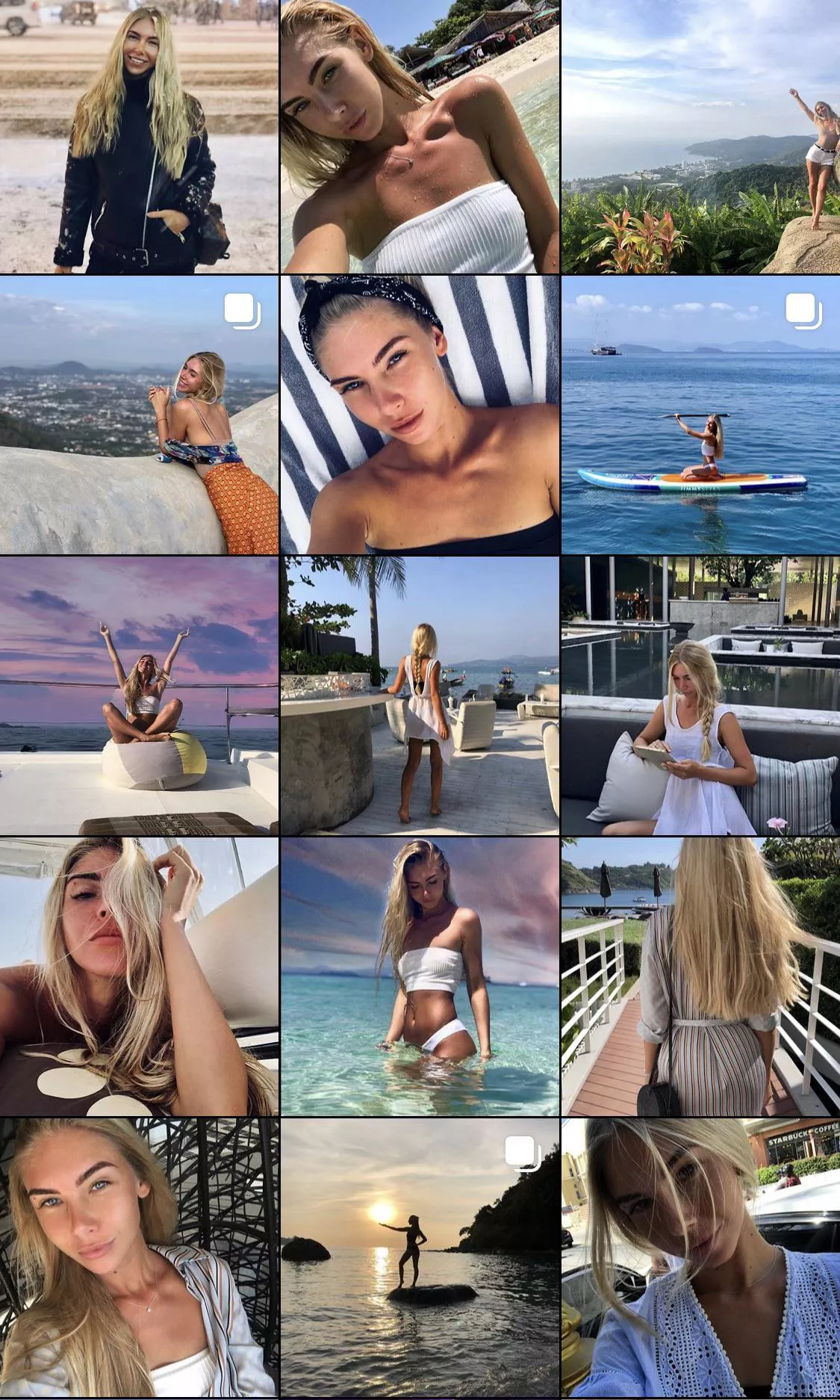Open the purple sunset post with beanbag on yacht
The width and height of the screenshot is (840, 1400).
(x=139, y=696)
